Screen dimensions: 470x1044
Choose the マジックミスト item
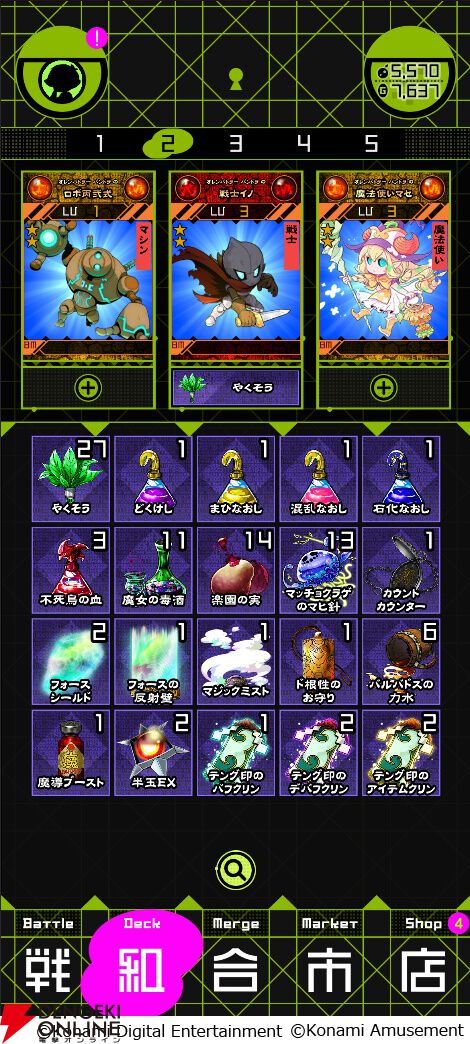[236, 661]
